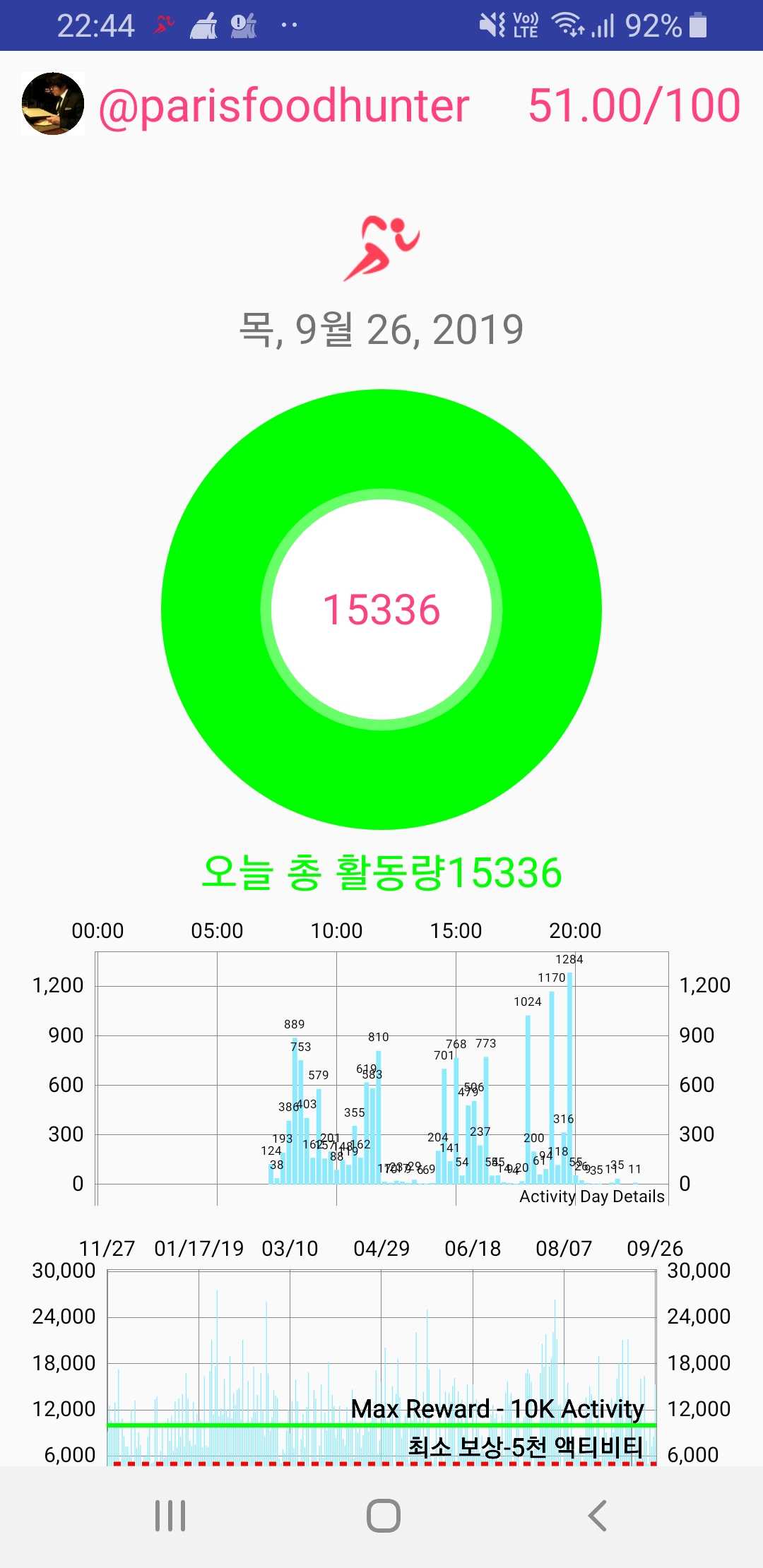Viewport: 763px width, 1568px height.
Task: Tap the @parisfoodhunter username
Action: click(284, 106)
